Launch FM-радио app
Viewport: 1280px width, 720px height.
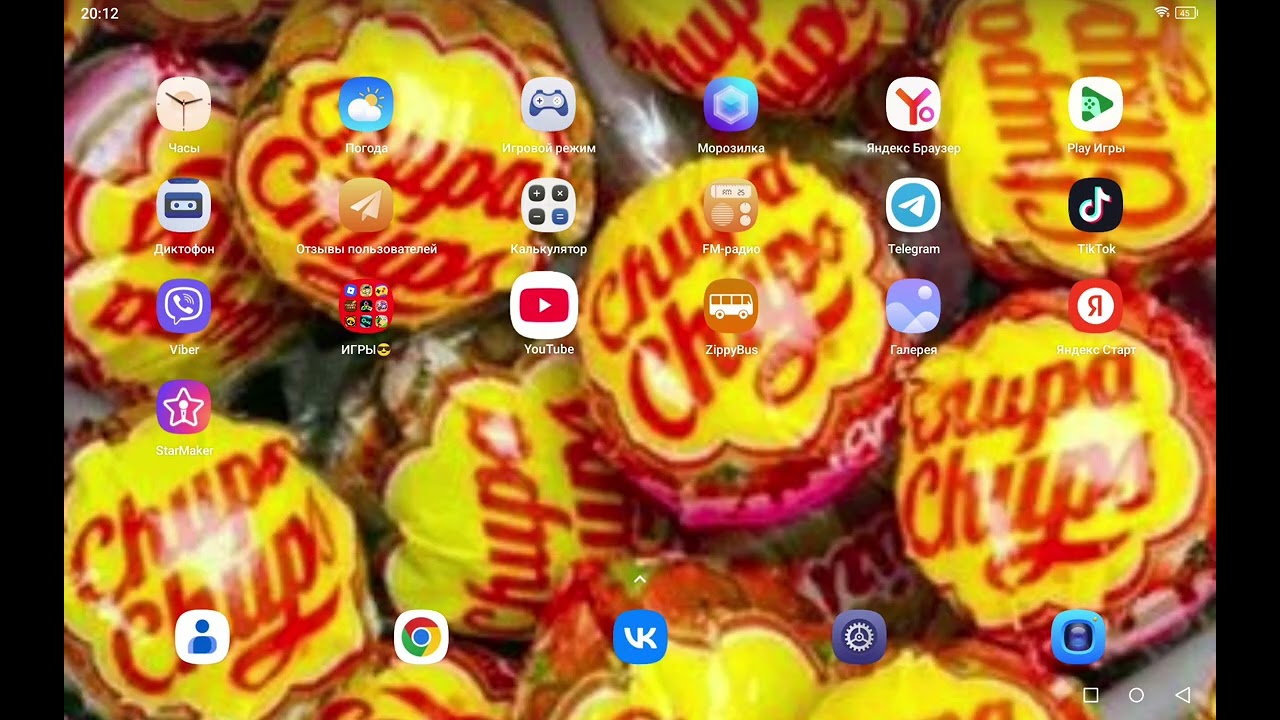pyautogui.click(x=731, y=206)
